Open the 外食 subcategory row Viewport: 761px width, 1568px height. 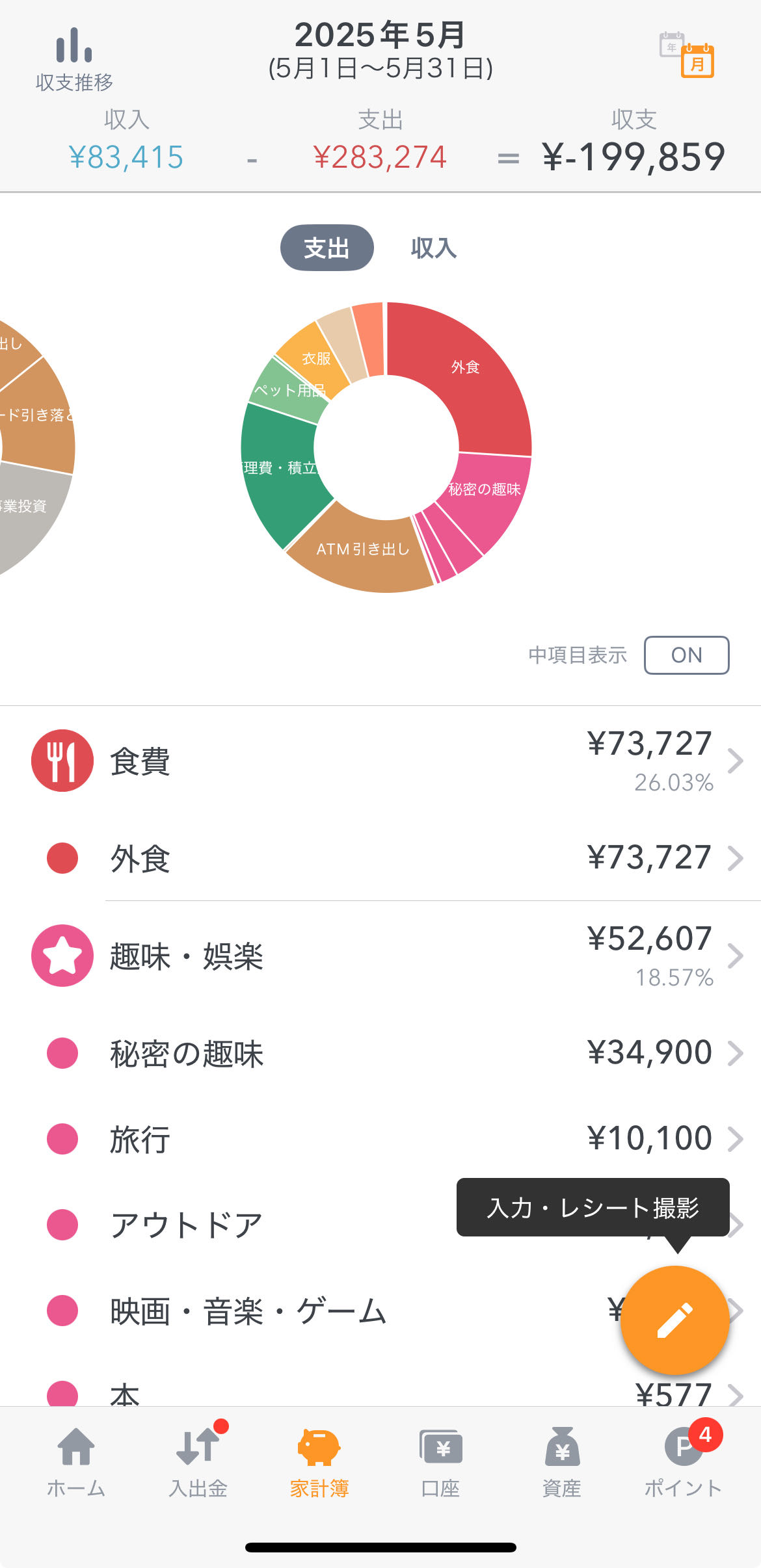(380, 858)
